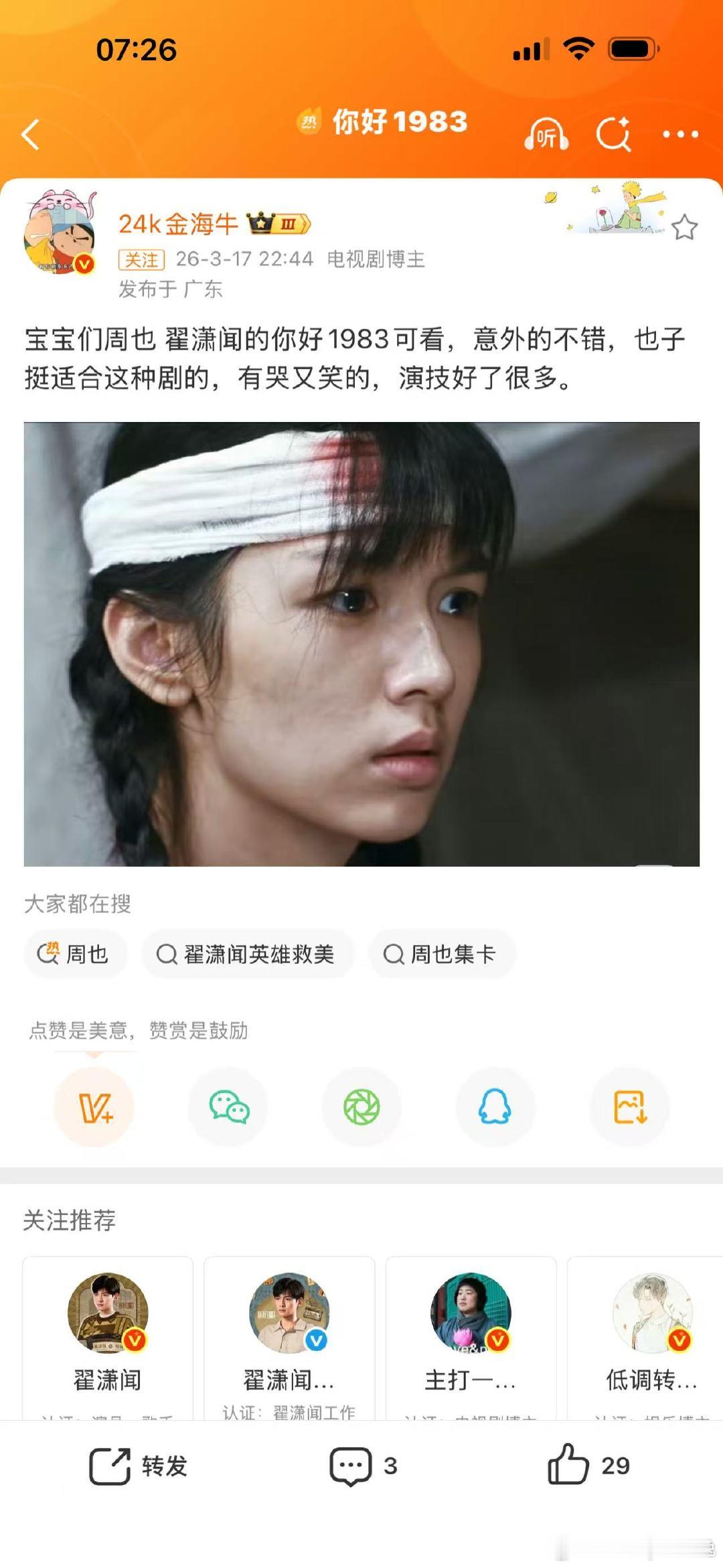This screenshot has height=1568, width=723.
Task: Open the 翟潇闻英雄救美 search suggestion
Action: (x=248, y=955)
